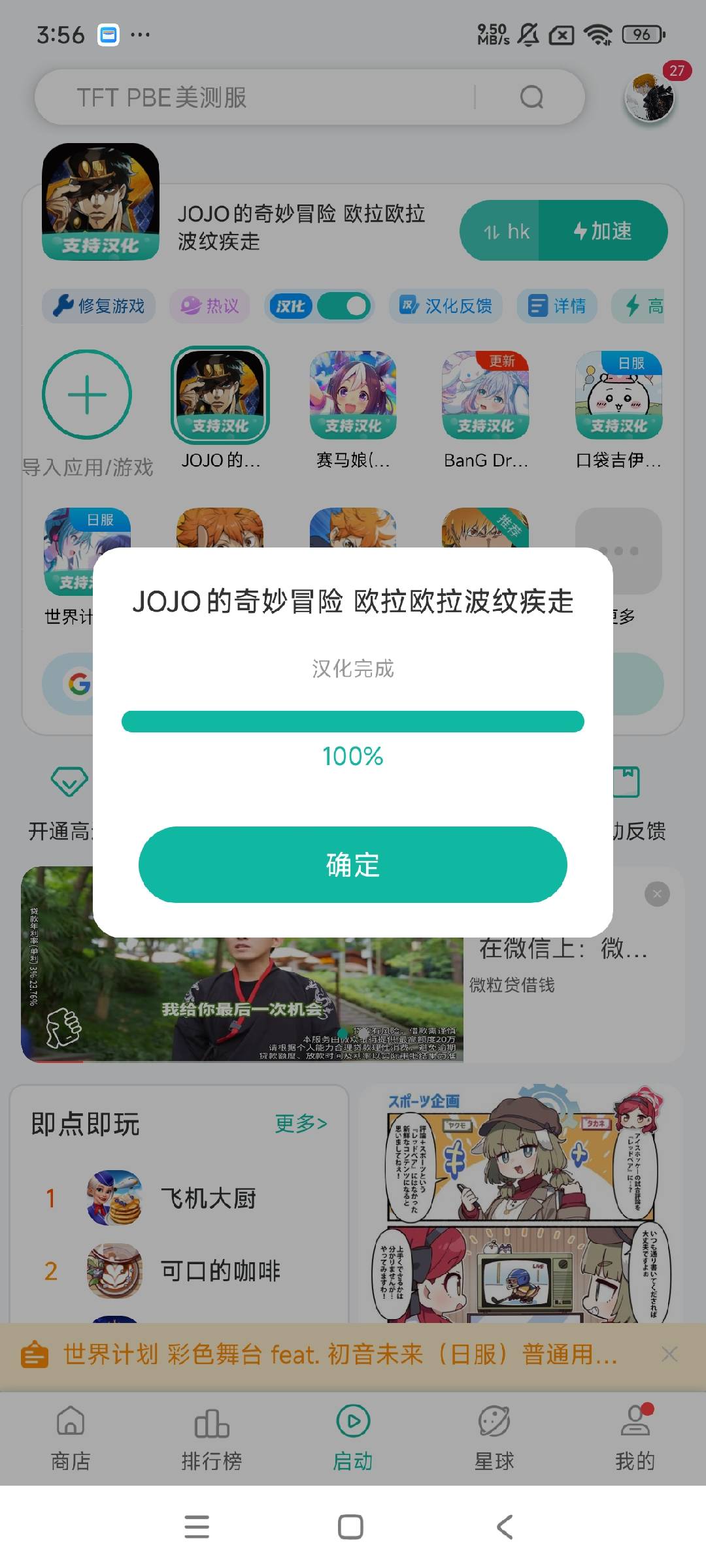706x1568 pixels.
Task: Tap the 加速 accelerate button
Action: pyautogui.click(x=603, y=231)
